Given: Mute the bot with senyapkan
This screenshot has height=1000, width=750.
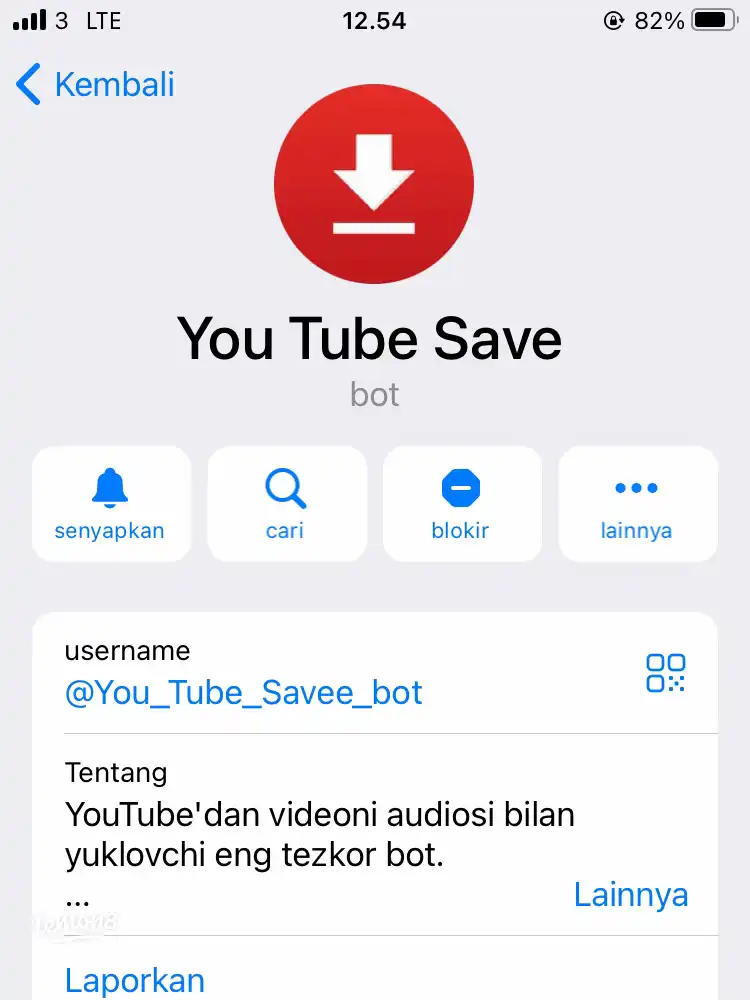Looking at the screenshot, I should [x=110, y=504].
